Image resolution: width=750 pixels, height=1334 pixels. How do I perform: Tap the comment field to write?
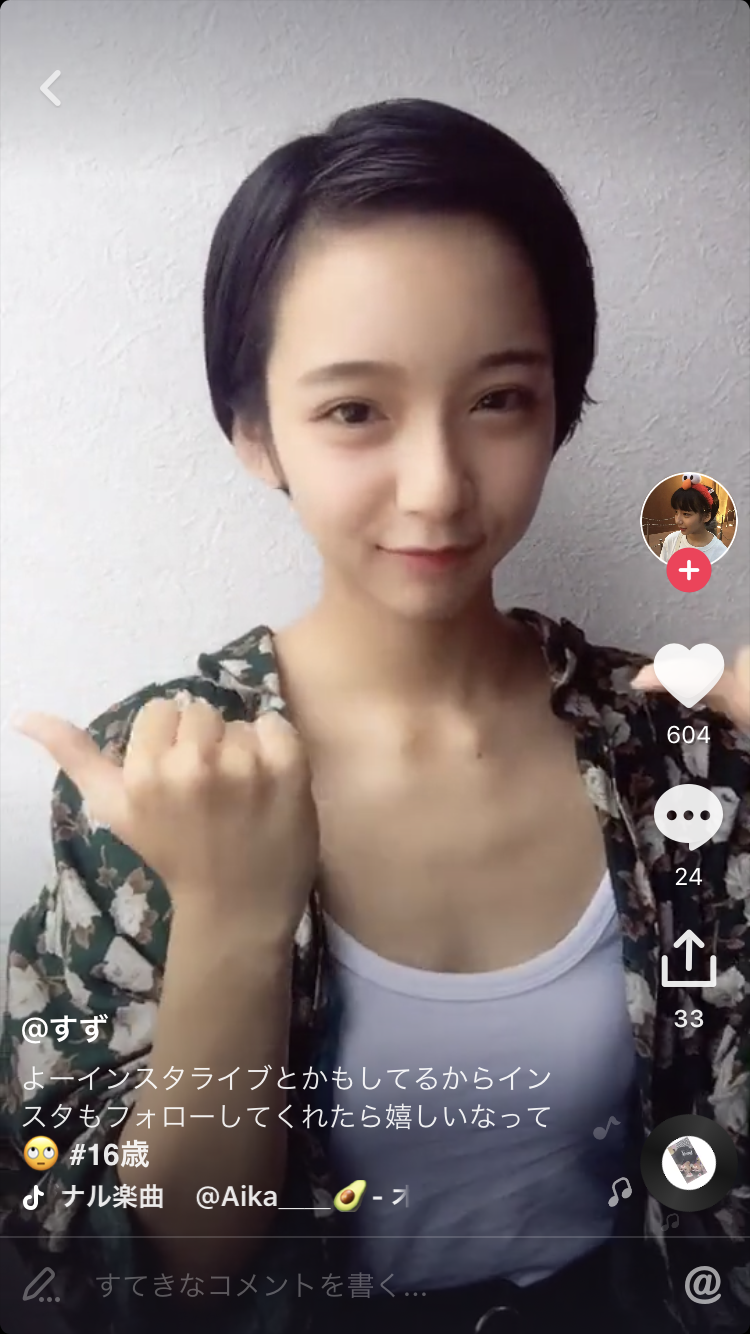(x=260, y=1285)
